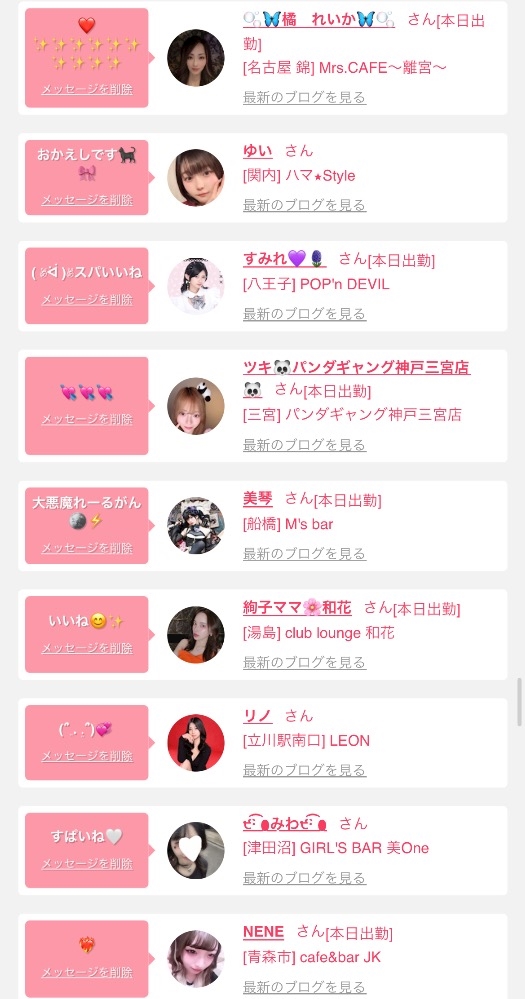Open NENE's profile name link
525x999 pixels.
click(263, 931)
